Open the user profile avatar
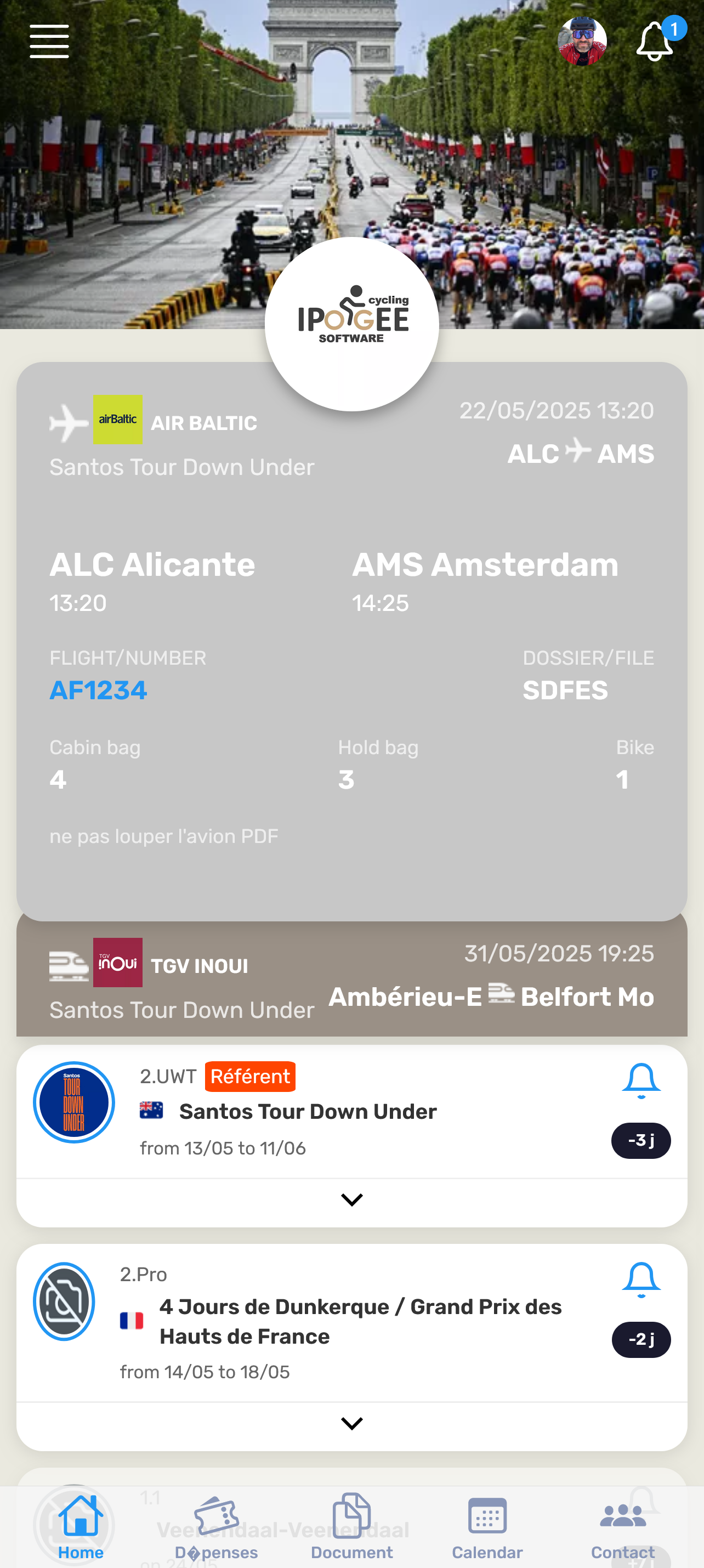The width and height of the screenshot is (704, 1568). pos(582,41)
